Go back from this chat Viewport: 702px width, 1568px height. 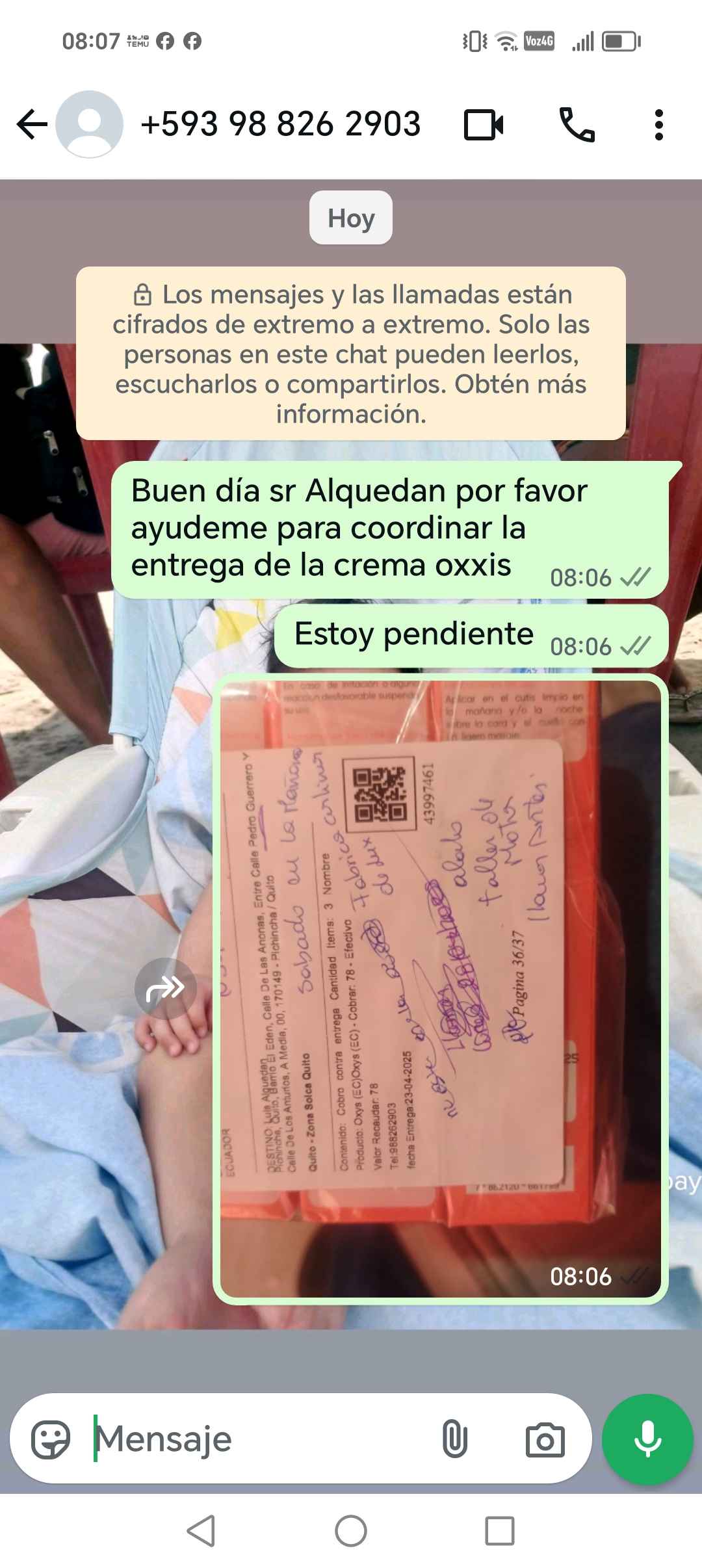click(x=31, y=124)
